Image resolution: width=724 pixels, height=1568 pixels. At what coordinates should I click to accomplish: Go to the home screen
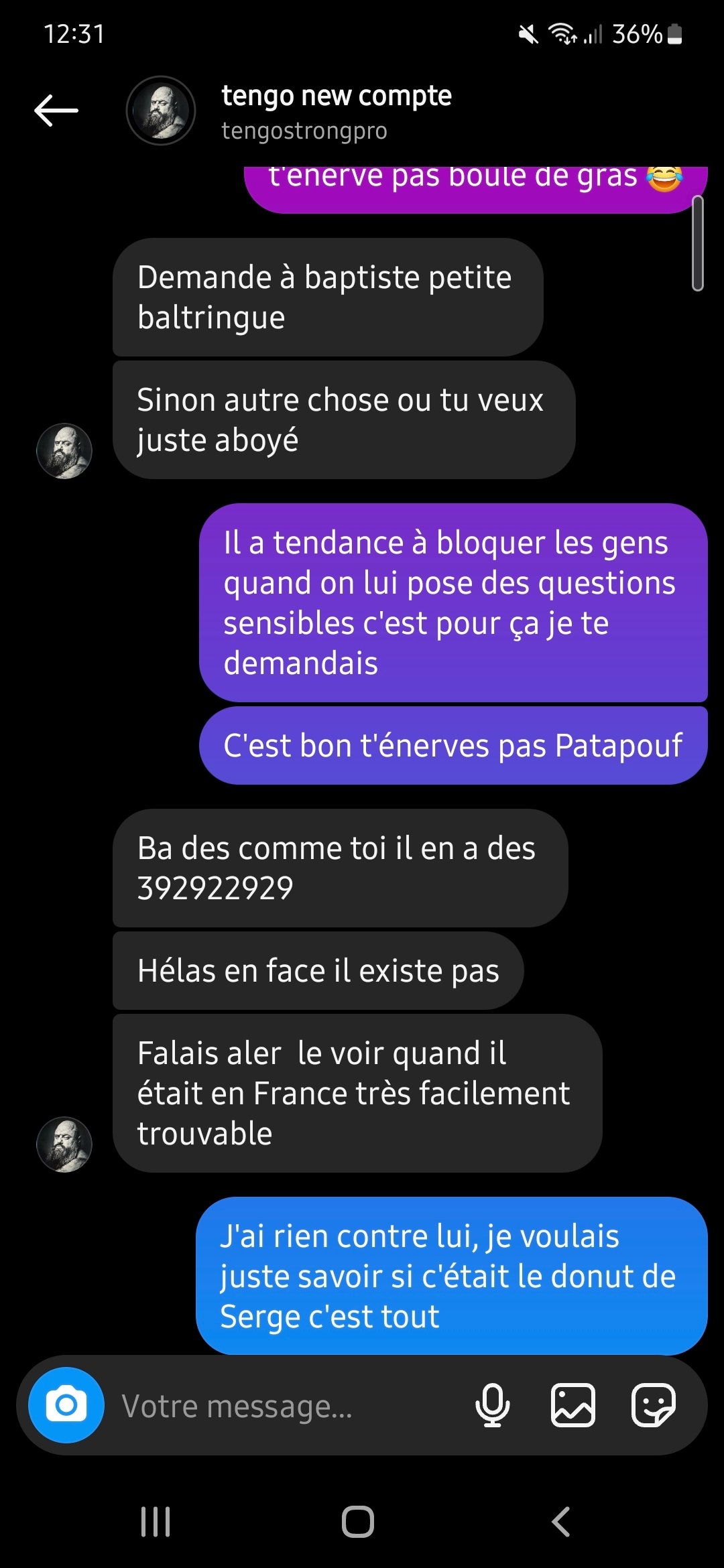click(358, 1522)
